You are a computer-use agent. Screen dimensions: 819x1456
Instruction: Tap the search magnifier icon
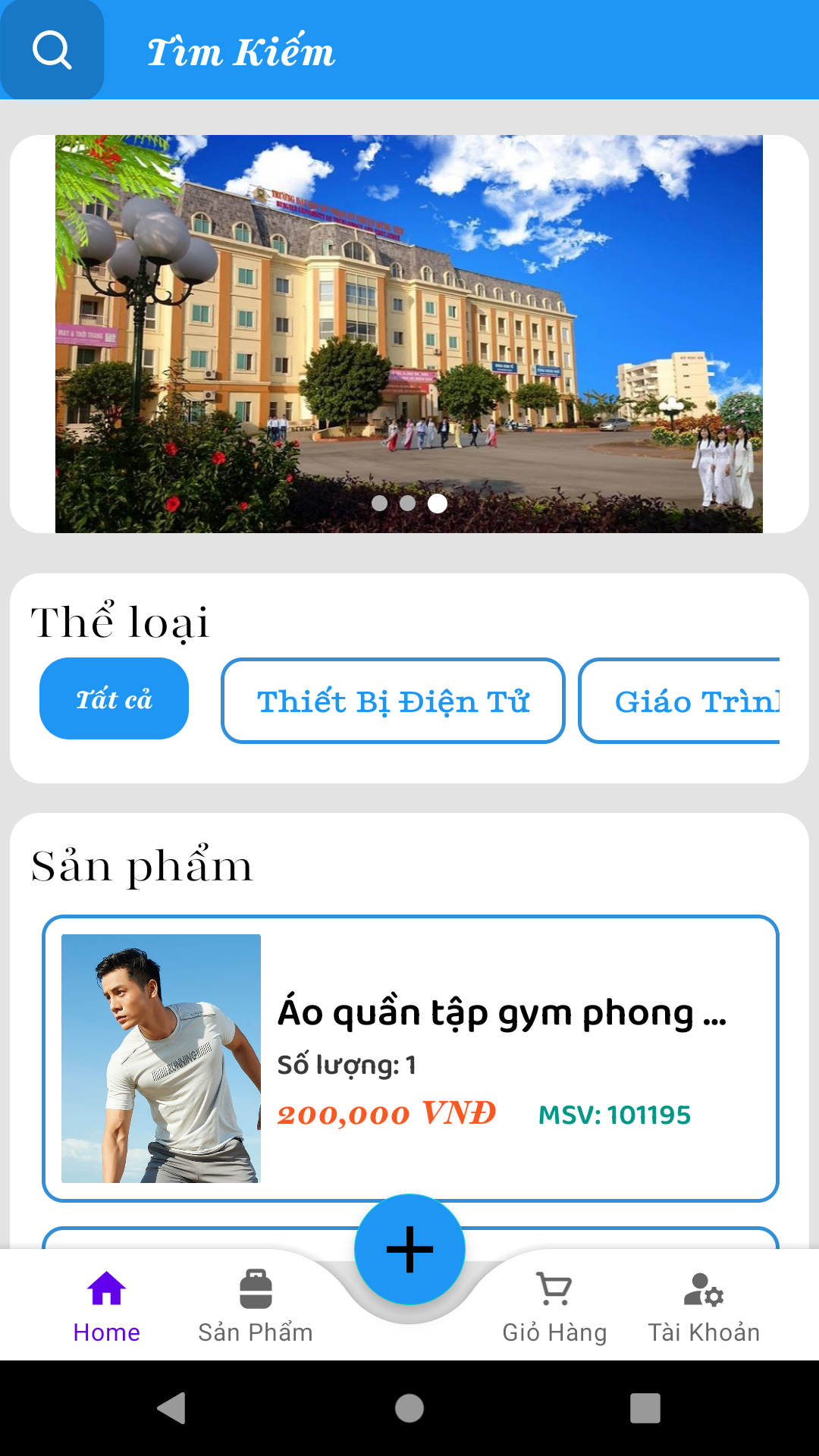click(52, 50)
